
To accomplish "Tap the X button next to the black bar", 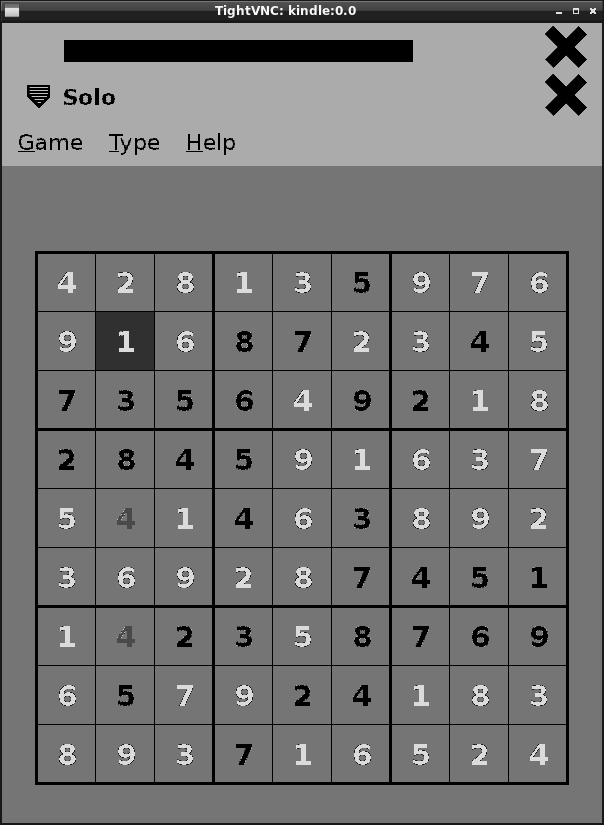I will pyautogui.click(x=566, y=47).
